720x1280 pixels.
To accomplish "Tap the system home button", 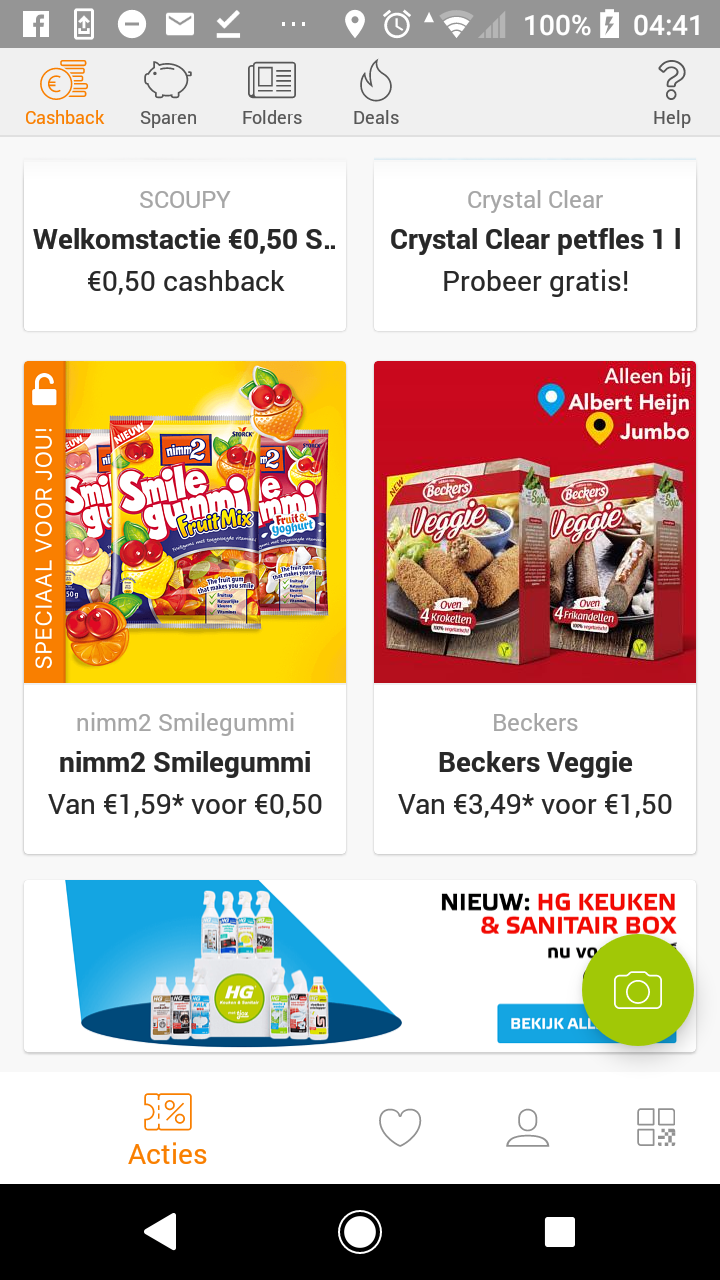I will click(360, 1232).
